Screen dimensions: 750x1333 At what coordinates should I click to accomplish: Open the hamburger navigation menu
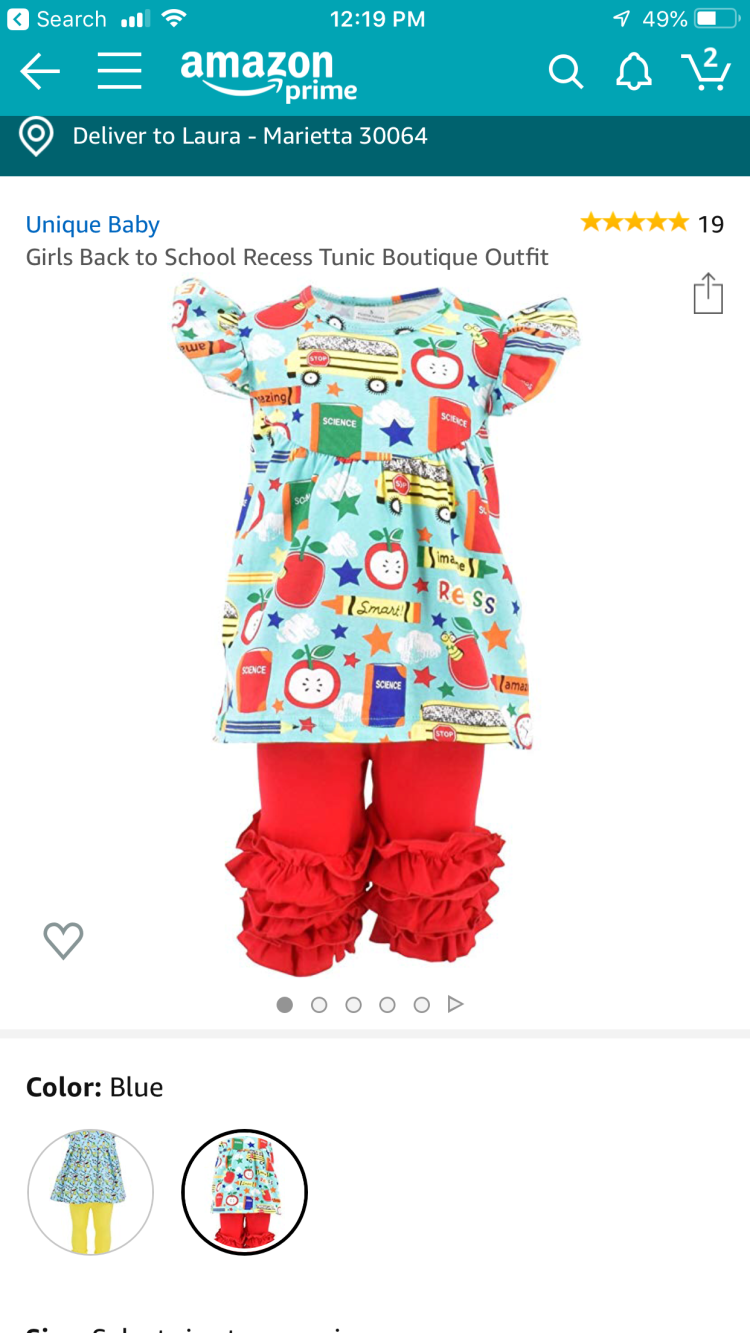click(119, 72)
